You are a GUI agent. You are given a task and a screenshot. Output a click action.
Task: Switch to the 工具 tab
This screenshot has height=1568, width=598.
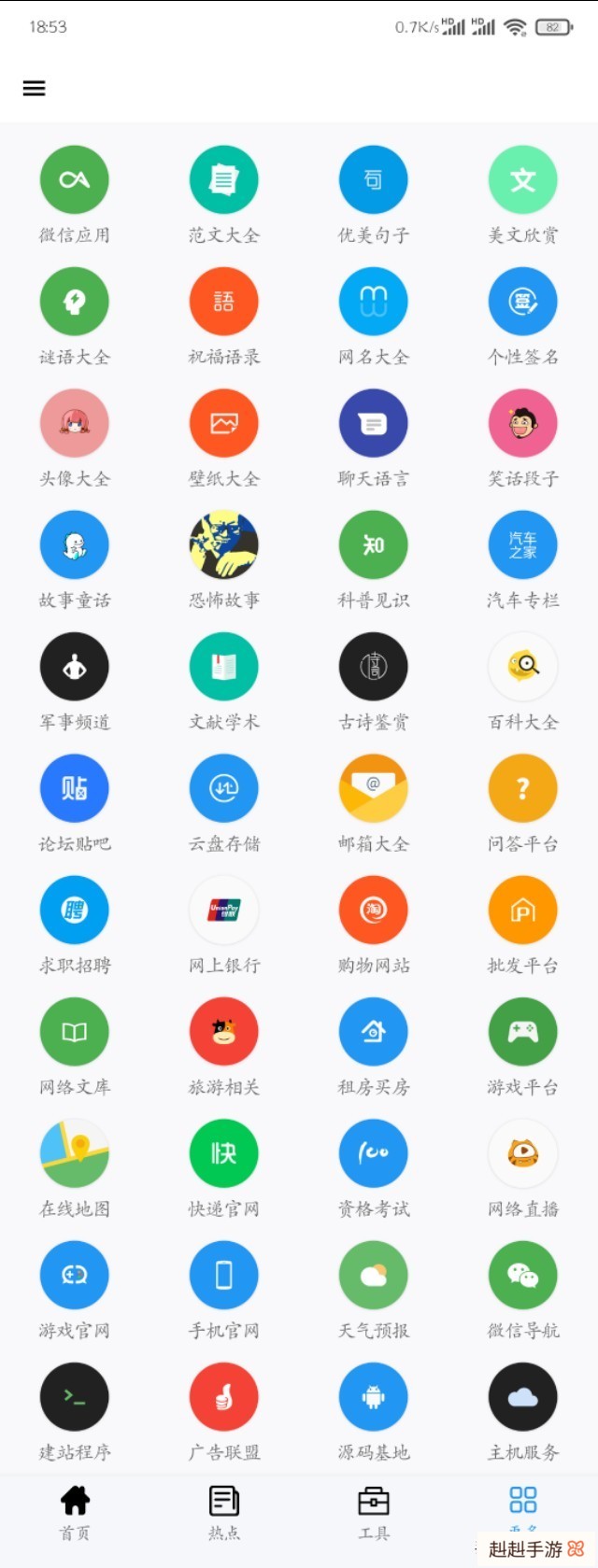pos(374,1511)
